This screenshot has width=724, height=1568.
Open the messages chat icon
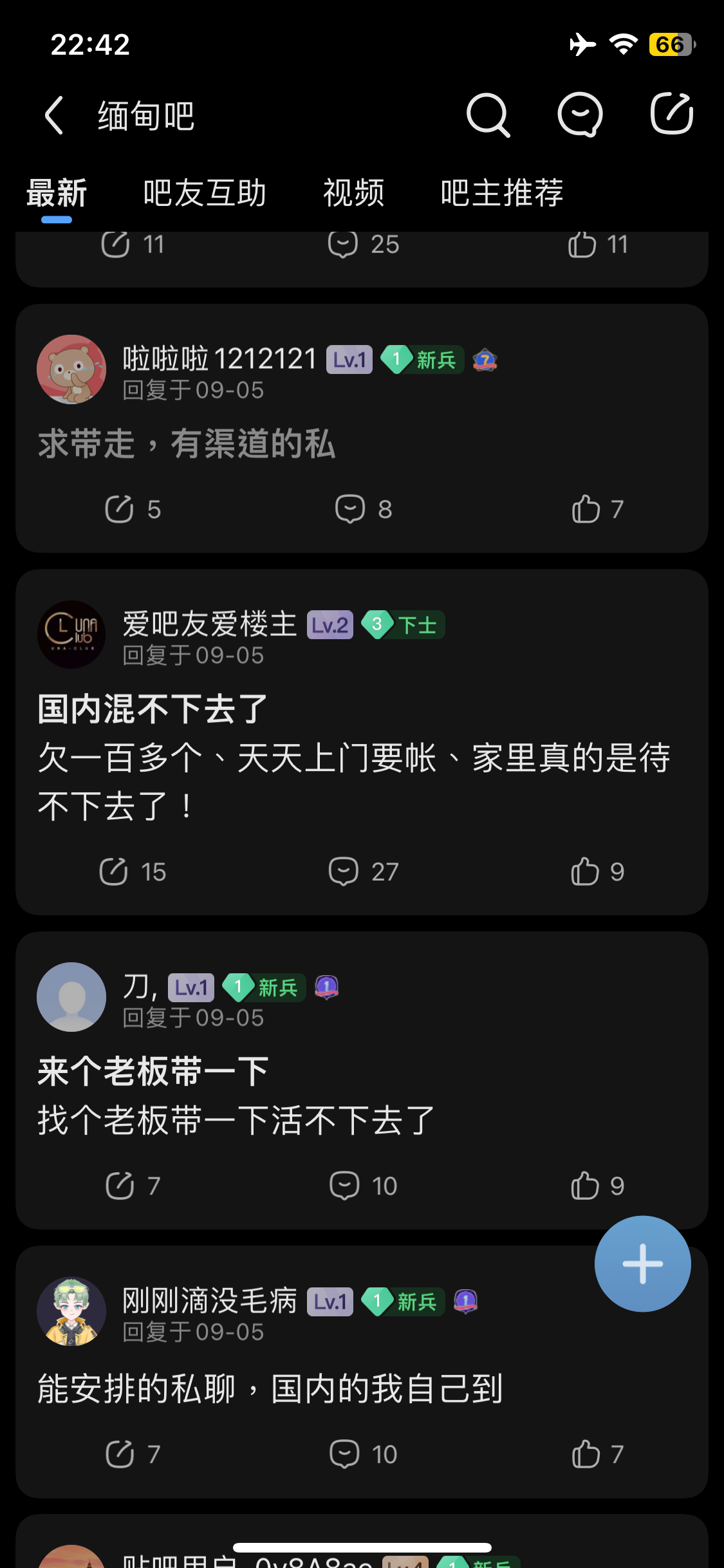coord(580,116)
